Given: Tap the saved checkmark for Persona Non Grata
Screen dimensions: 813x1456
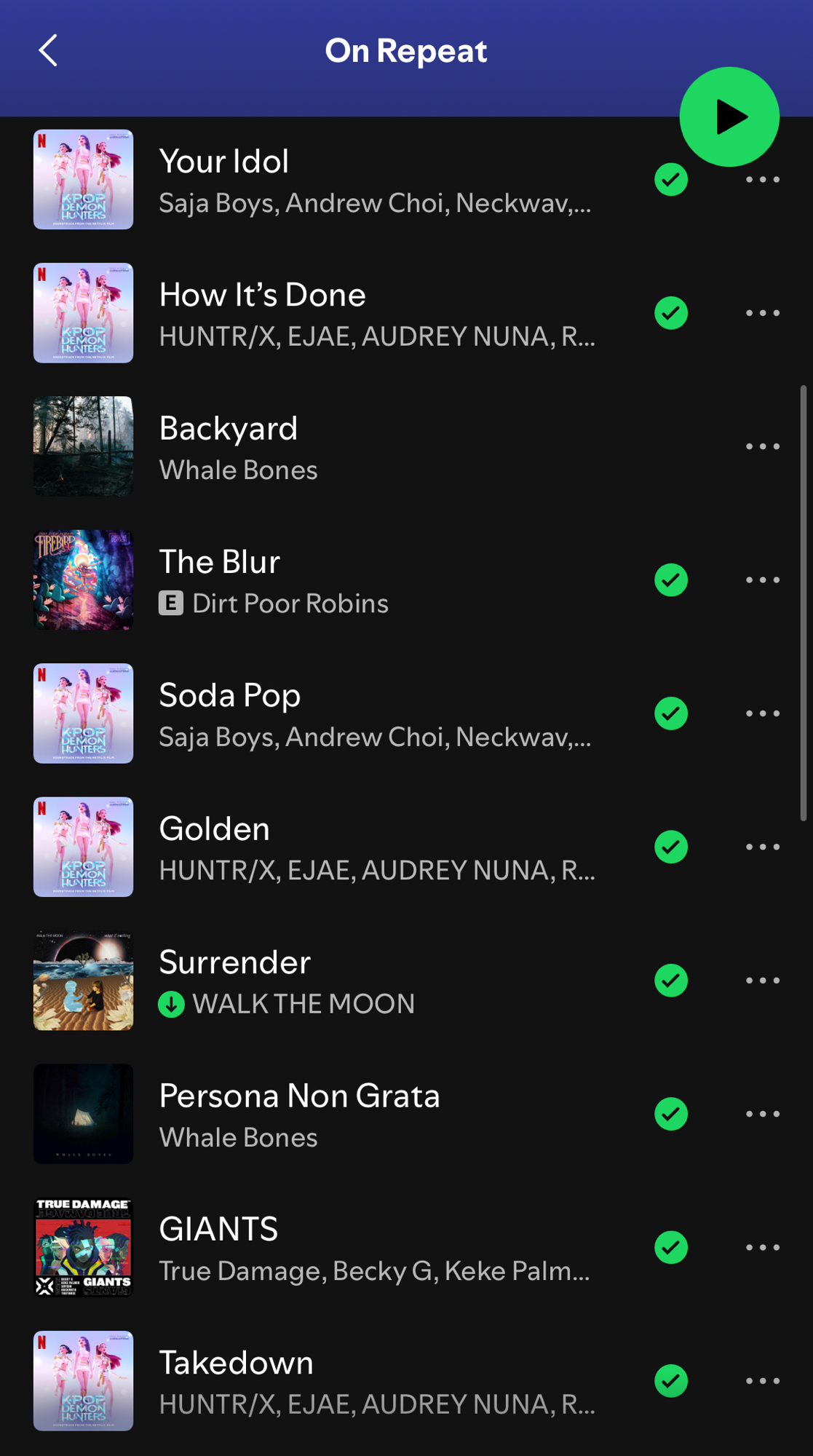Looking at the screenshot, I should 670,1114.
